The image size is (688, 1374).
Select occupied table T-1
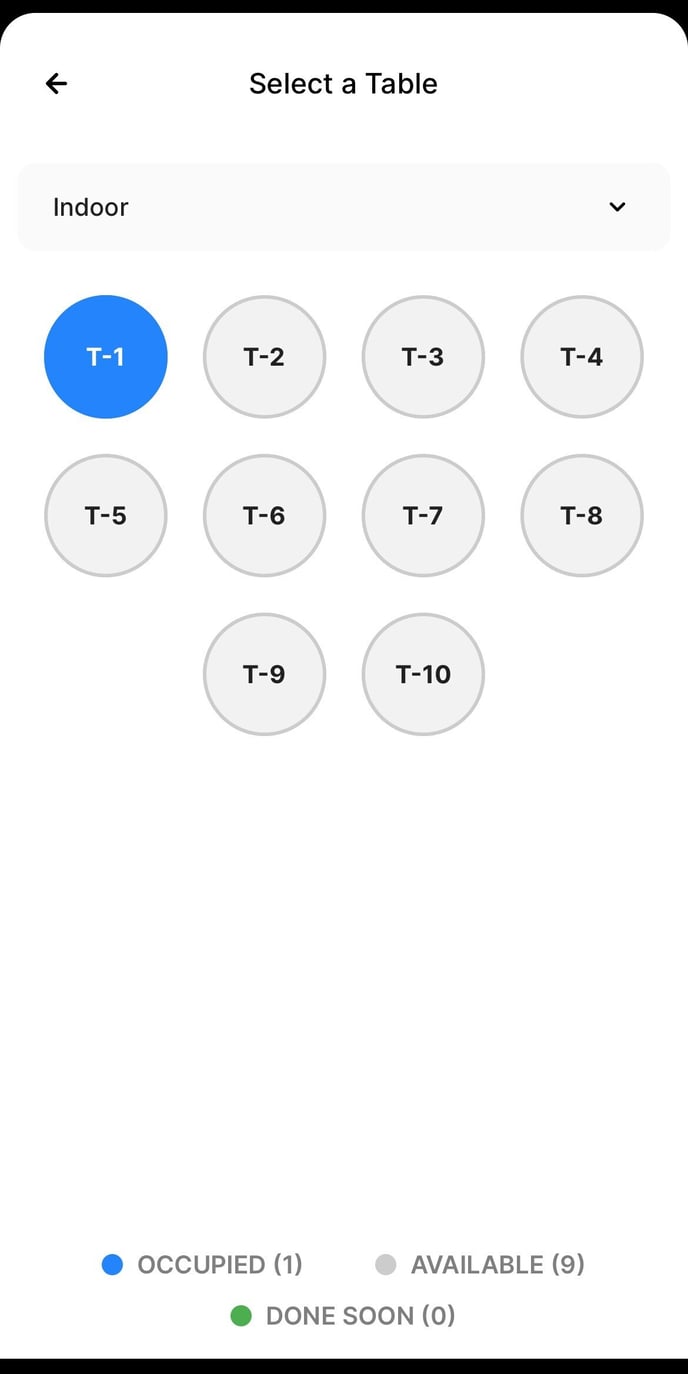coord(106,357)
